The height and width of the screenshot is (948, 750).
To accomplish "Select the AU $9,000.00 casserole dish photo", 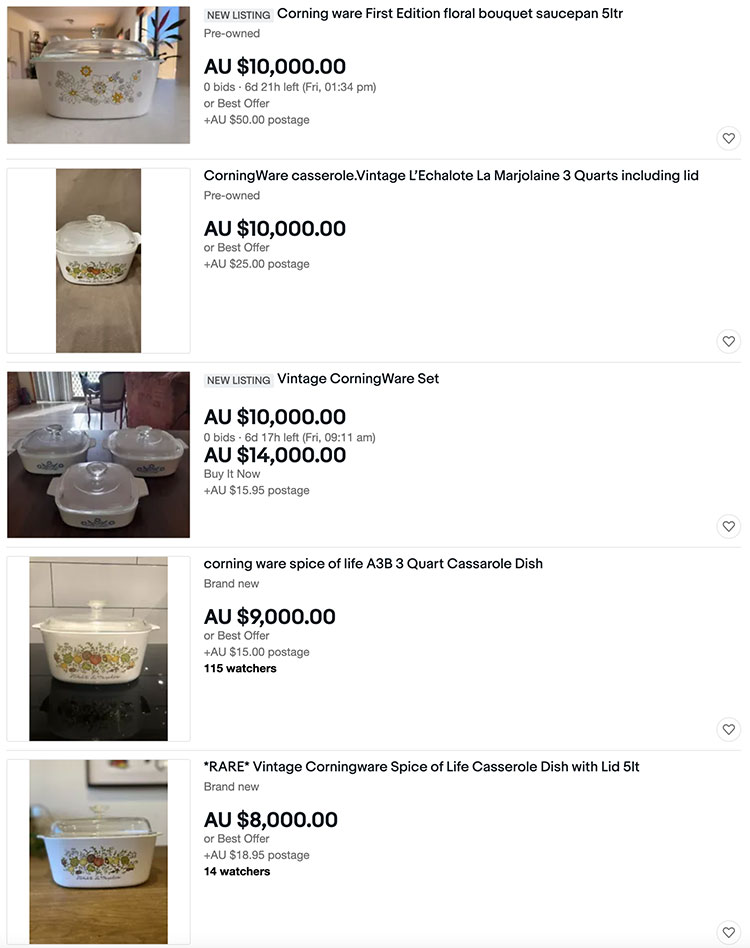I will [98, 648].
